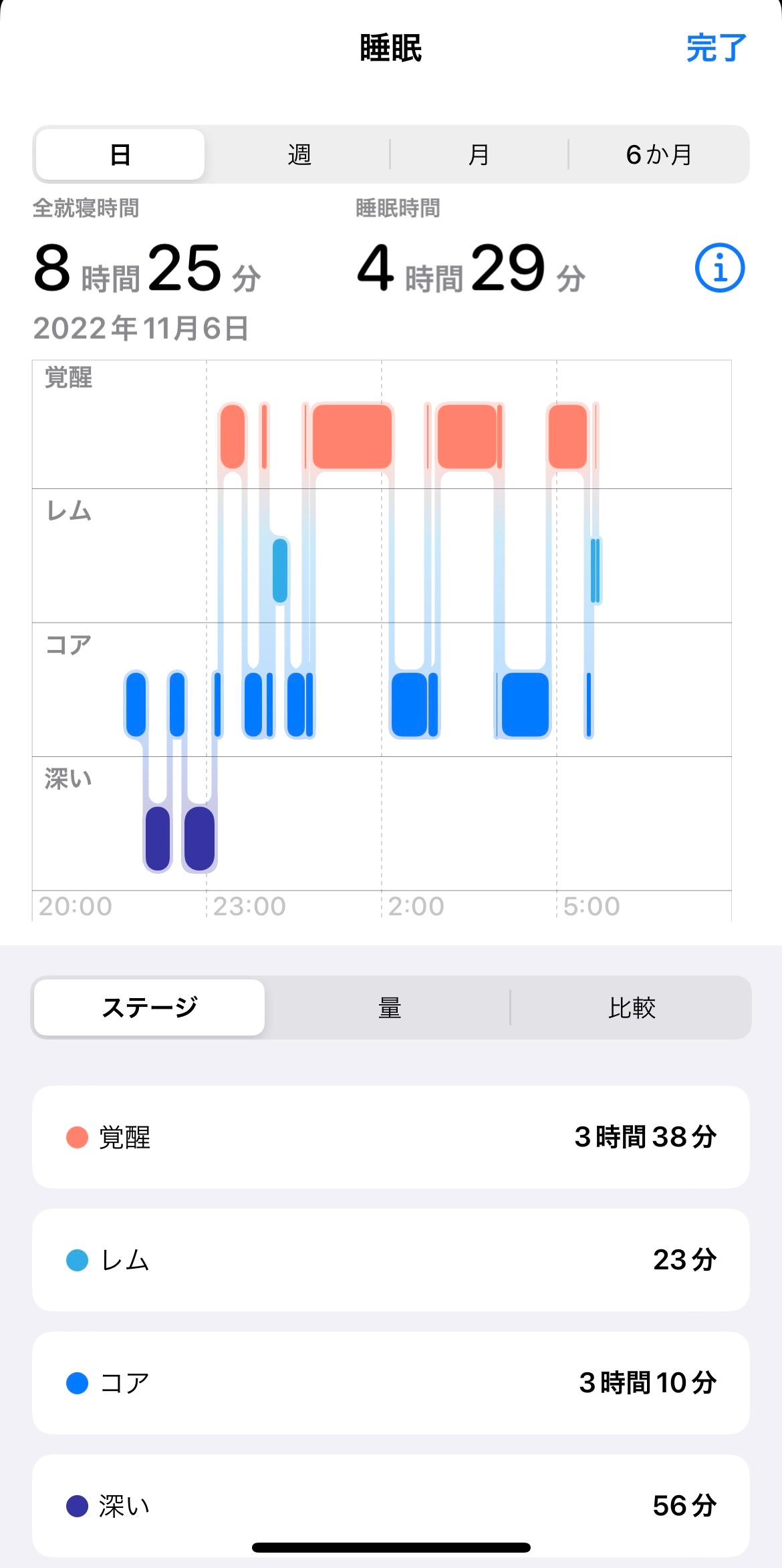The image size is (782, 1568).
Task: Select the 日 time range tab
Action: [120, 155]
